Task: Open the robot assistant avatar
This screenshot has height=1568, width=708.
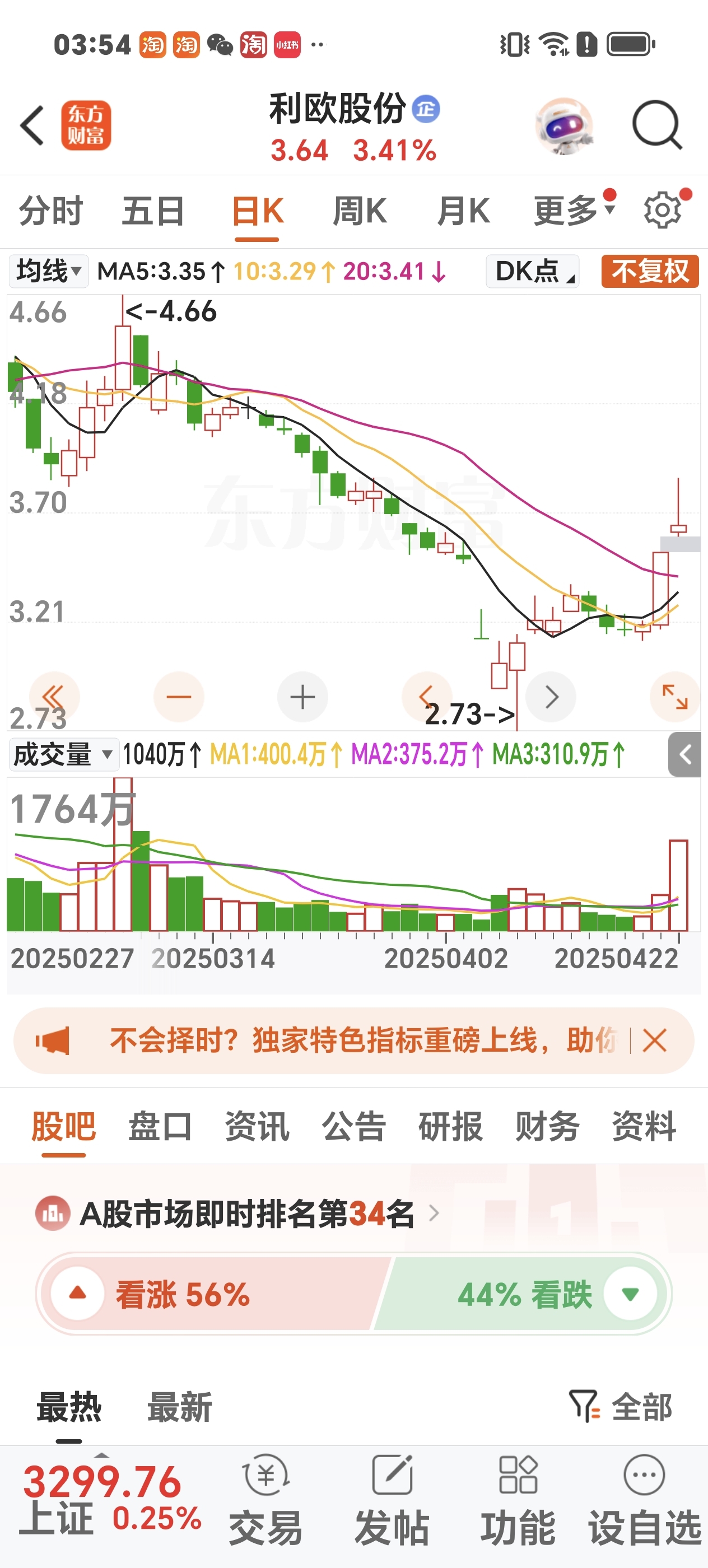Action: tap(563, 125)
